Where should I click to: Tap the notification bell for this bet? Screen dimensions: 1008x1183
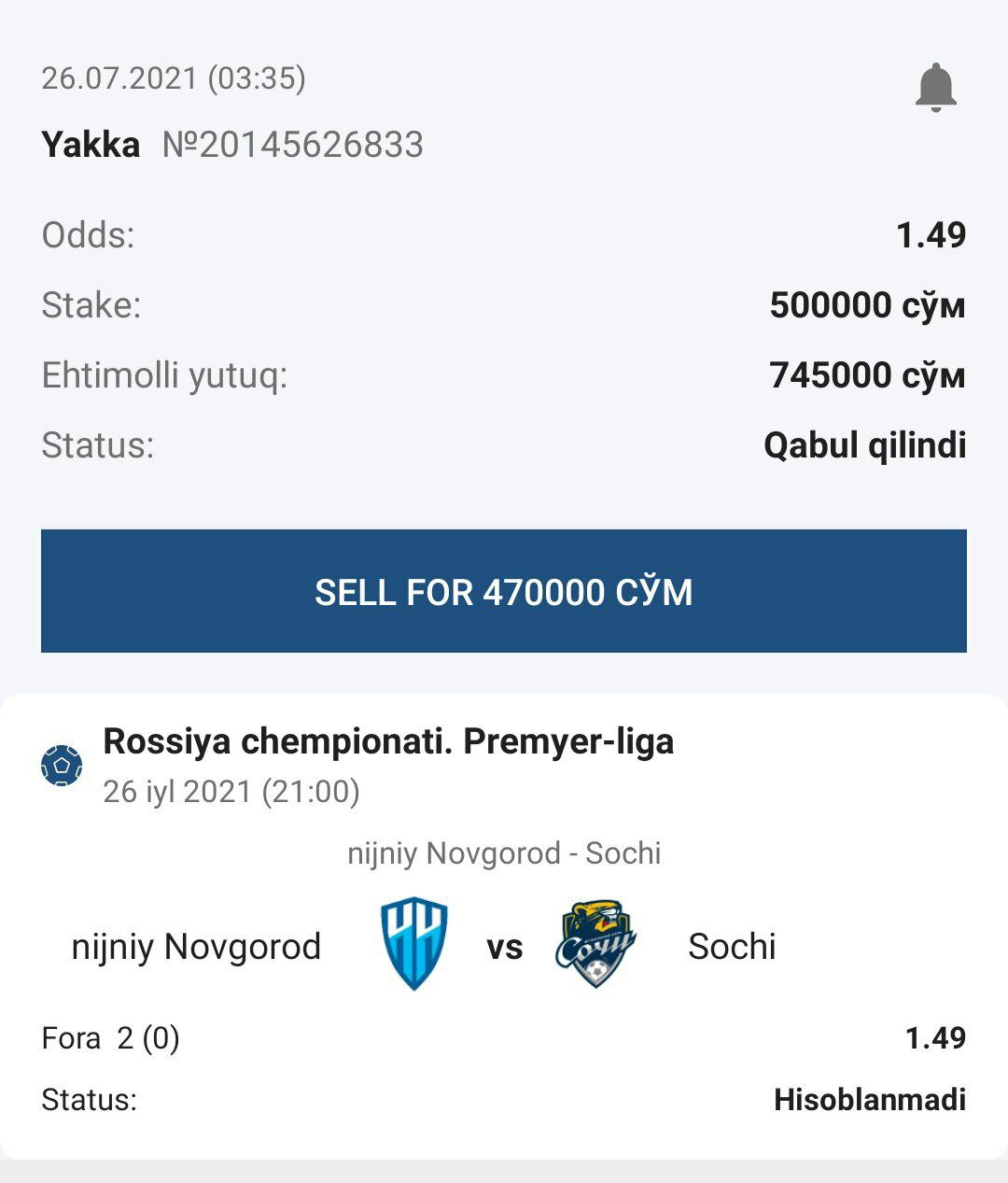coord(935,88)
